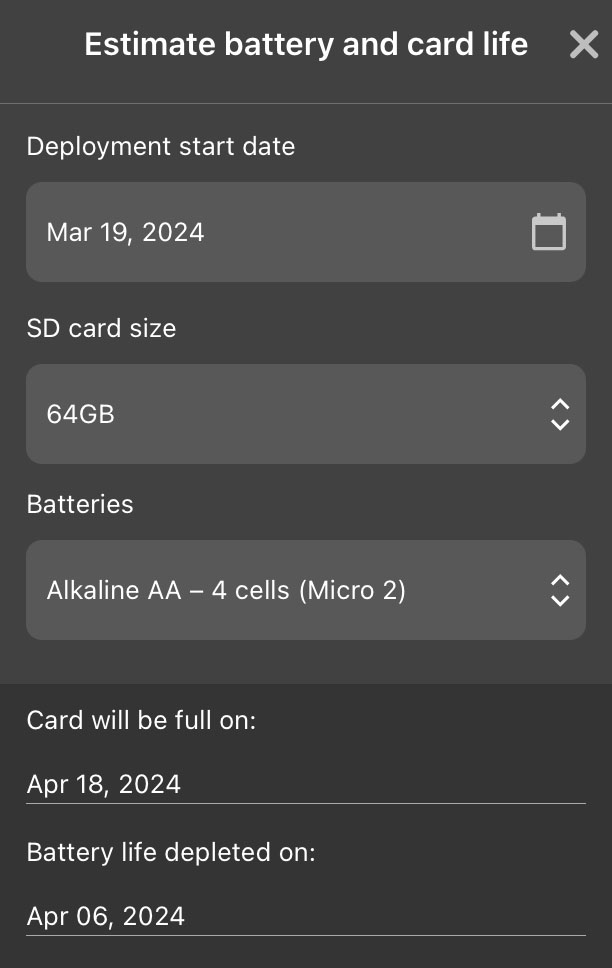The image size is (612, 968).
Task: Change the Batteries selection dropdown
Action: [305, 590]
